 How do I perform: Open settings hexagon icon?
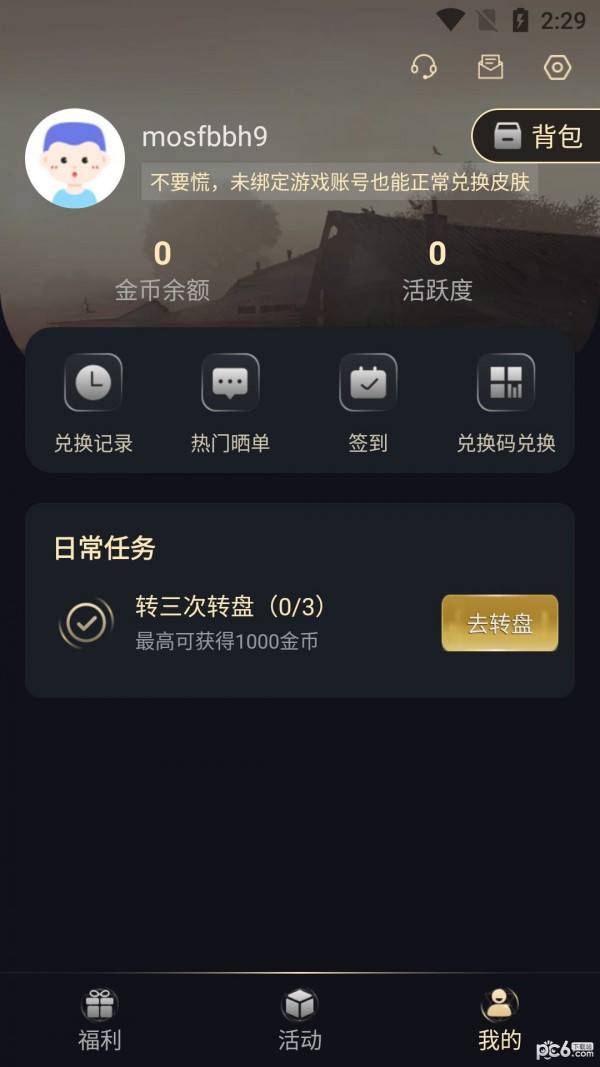557,67
